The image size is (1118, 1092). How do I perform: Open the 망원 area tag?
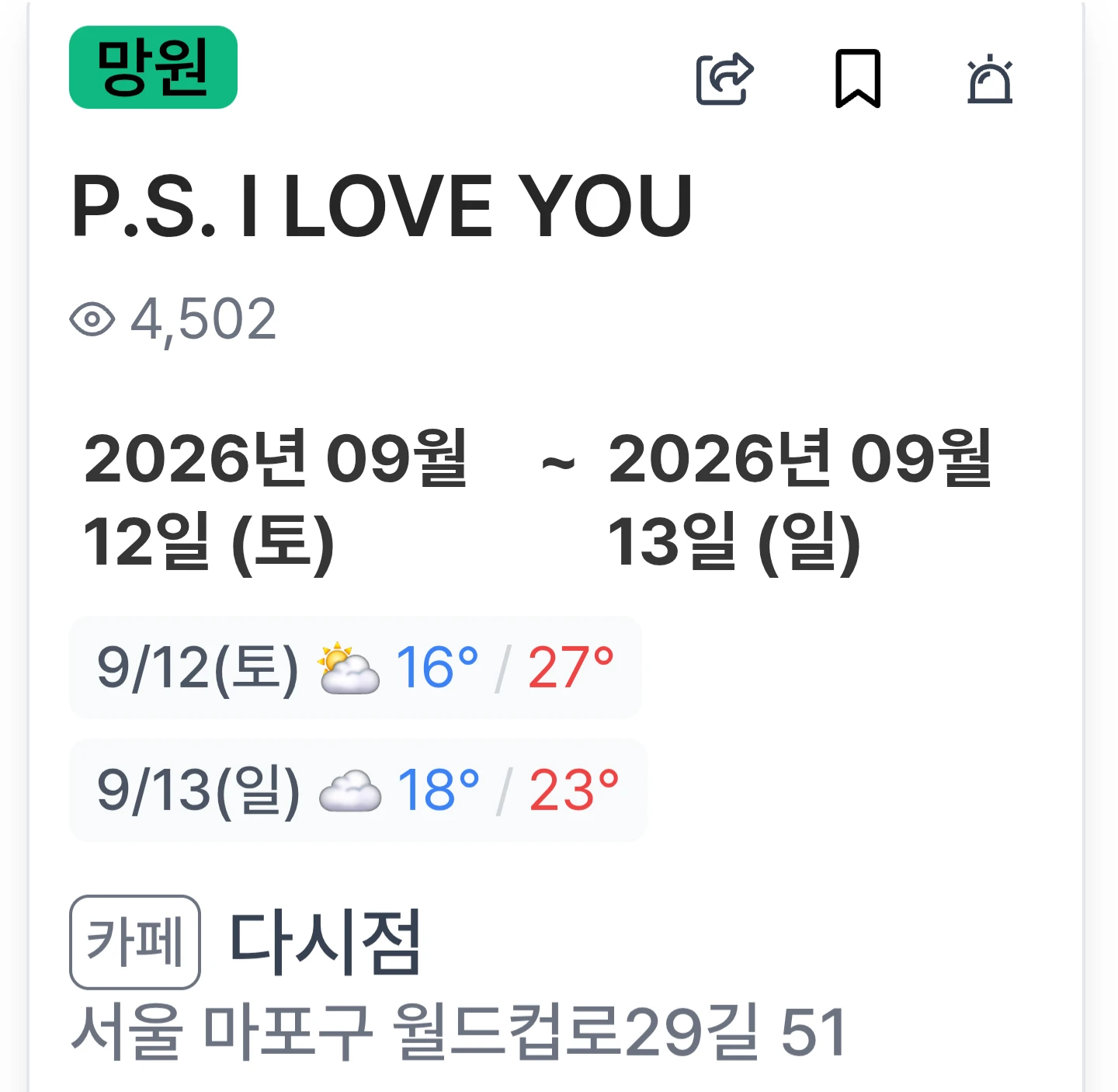coord(153,68)
